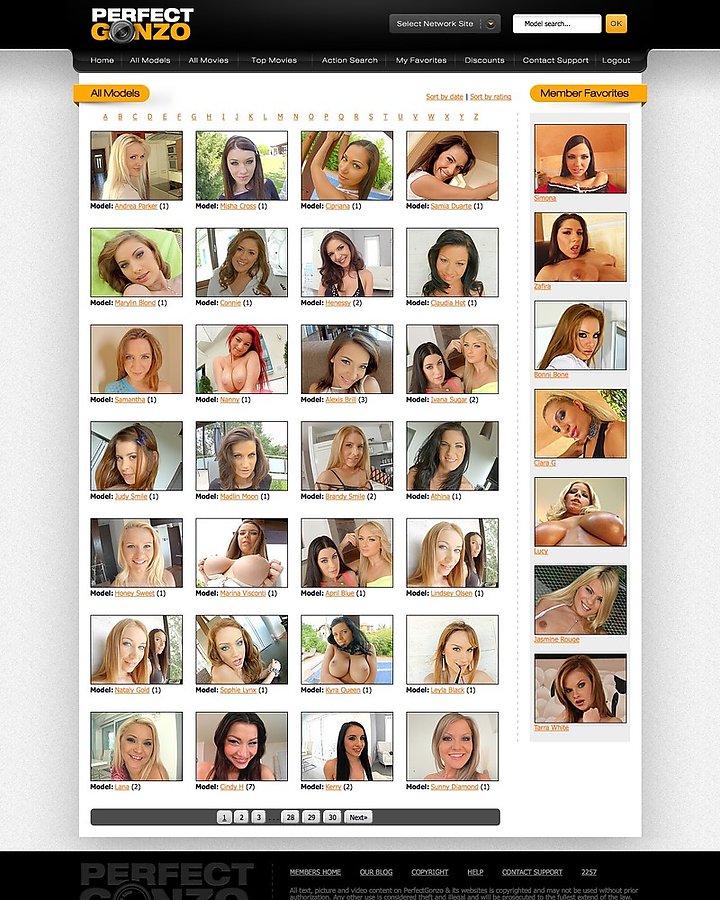The height and width of the screenshot is (900, 720).
Task: Open the Discounts page
Action: (484, 60)
